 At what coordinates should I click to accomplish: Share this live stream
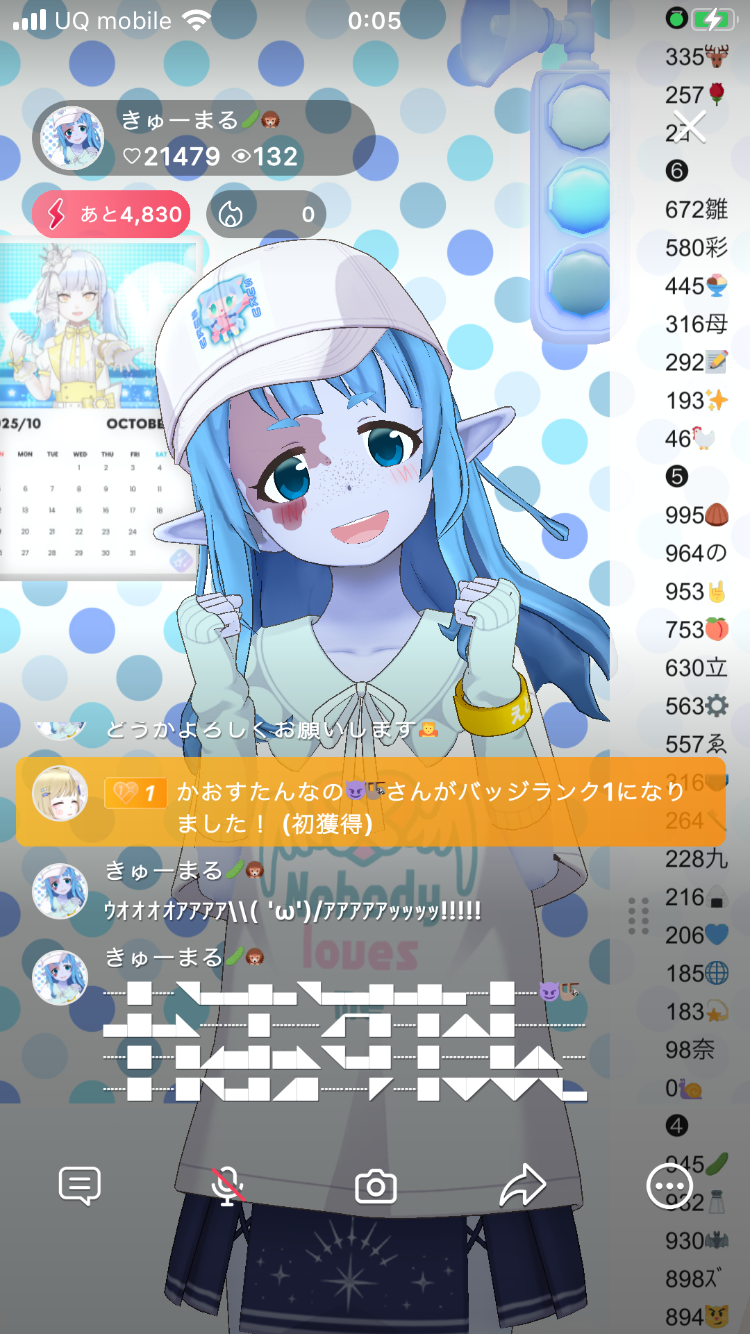coord(522,1186)
